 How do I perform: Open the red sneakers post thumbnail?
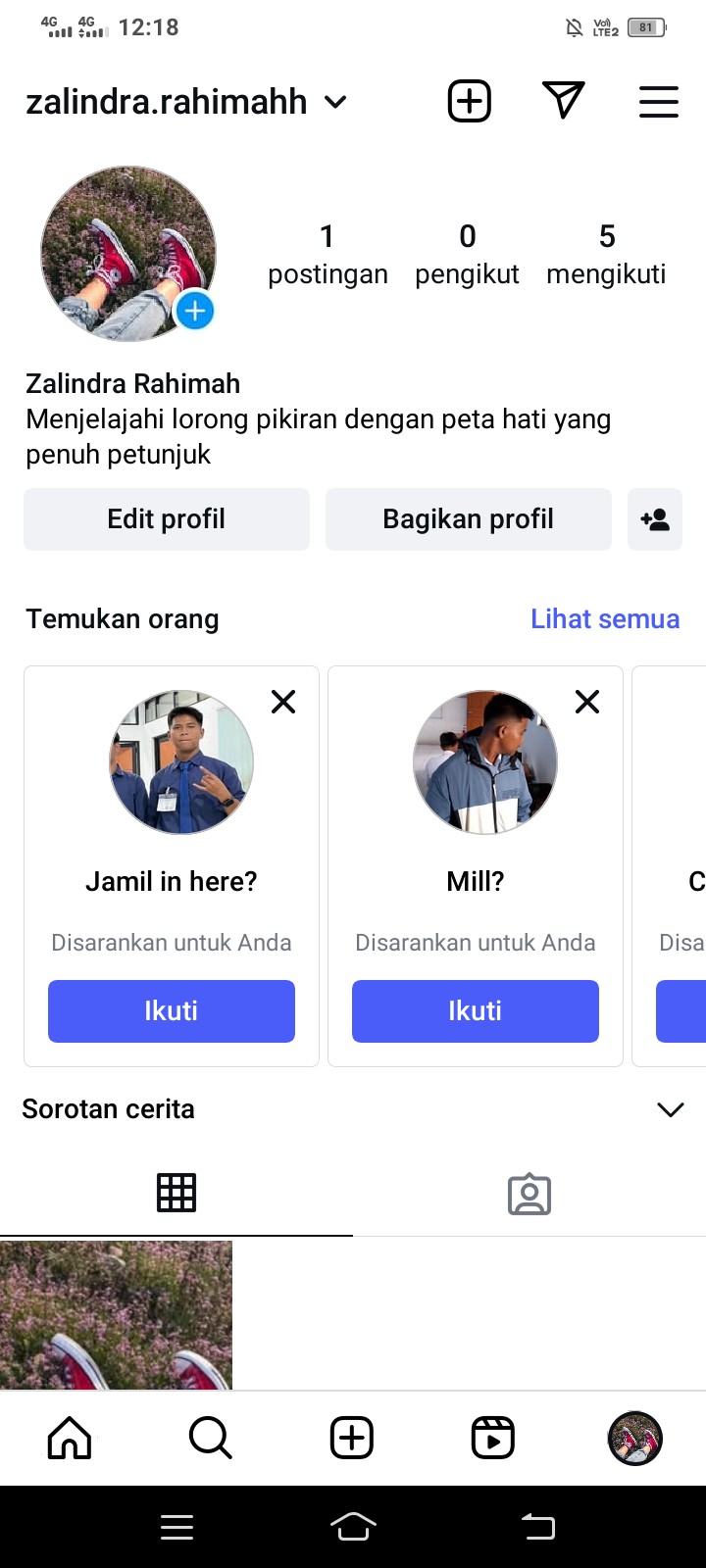(116, 1315)
